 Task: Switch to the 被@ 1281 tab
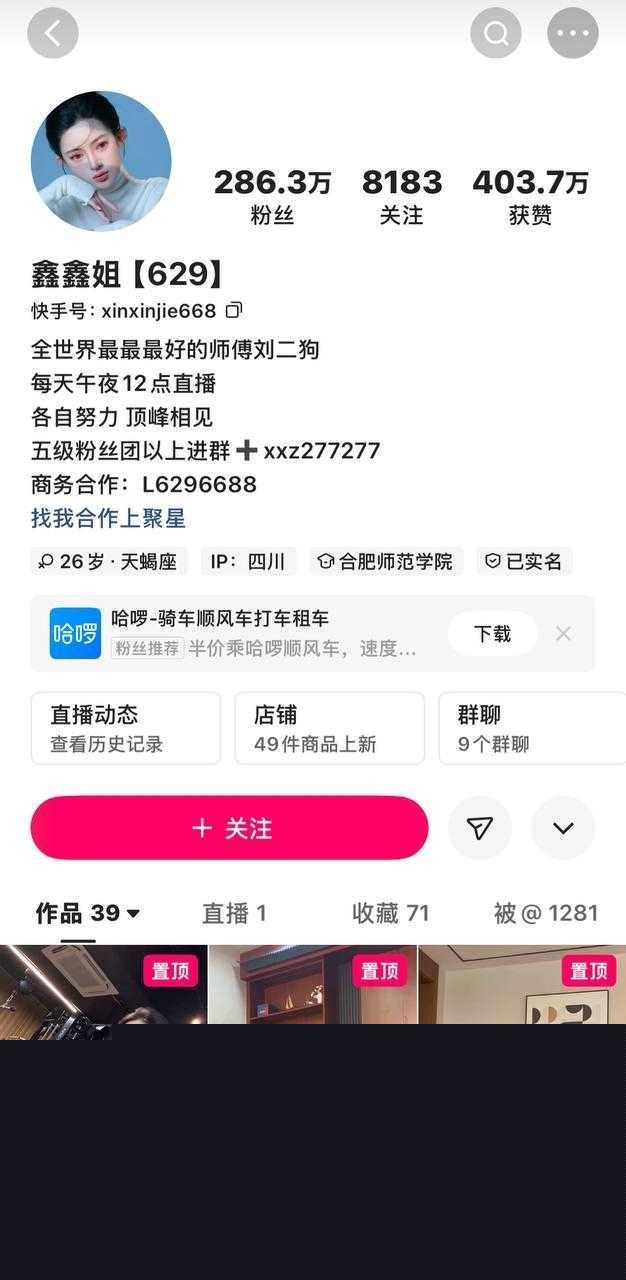[x=545, y=913]
